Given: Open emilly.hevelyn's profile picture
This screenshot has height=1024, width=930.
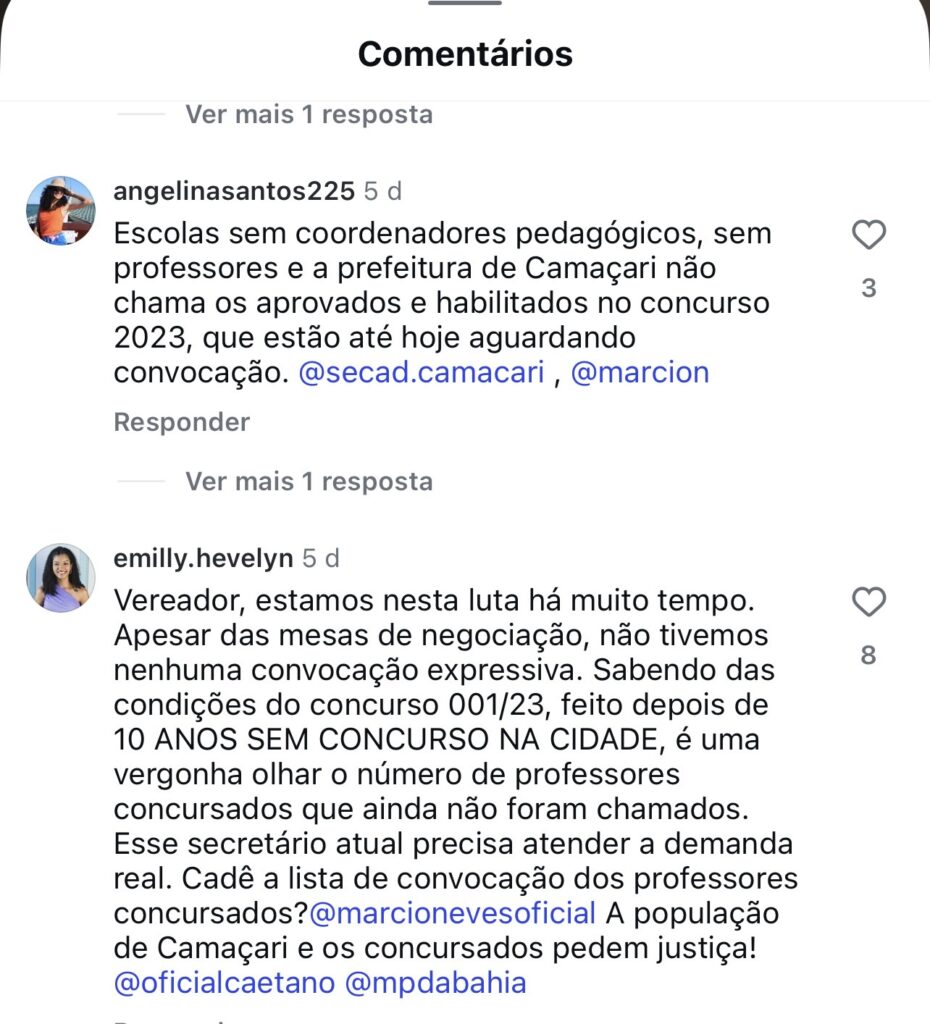Looking at the screenshot, I should point(60,578).
